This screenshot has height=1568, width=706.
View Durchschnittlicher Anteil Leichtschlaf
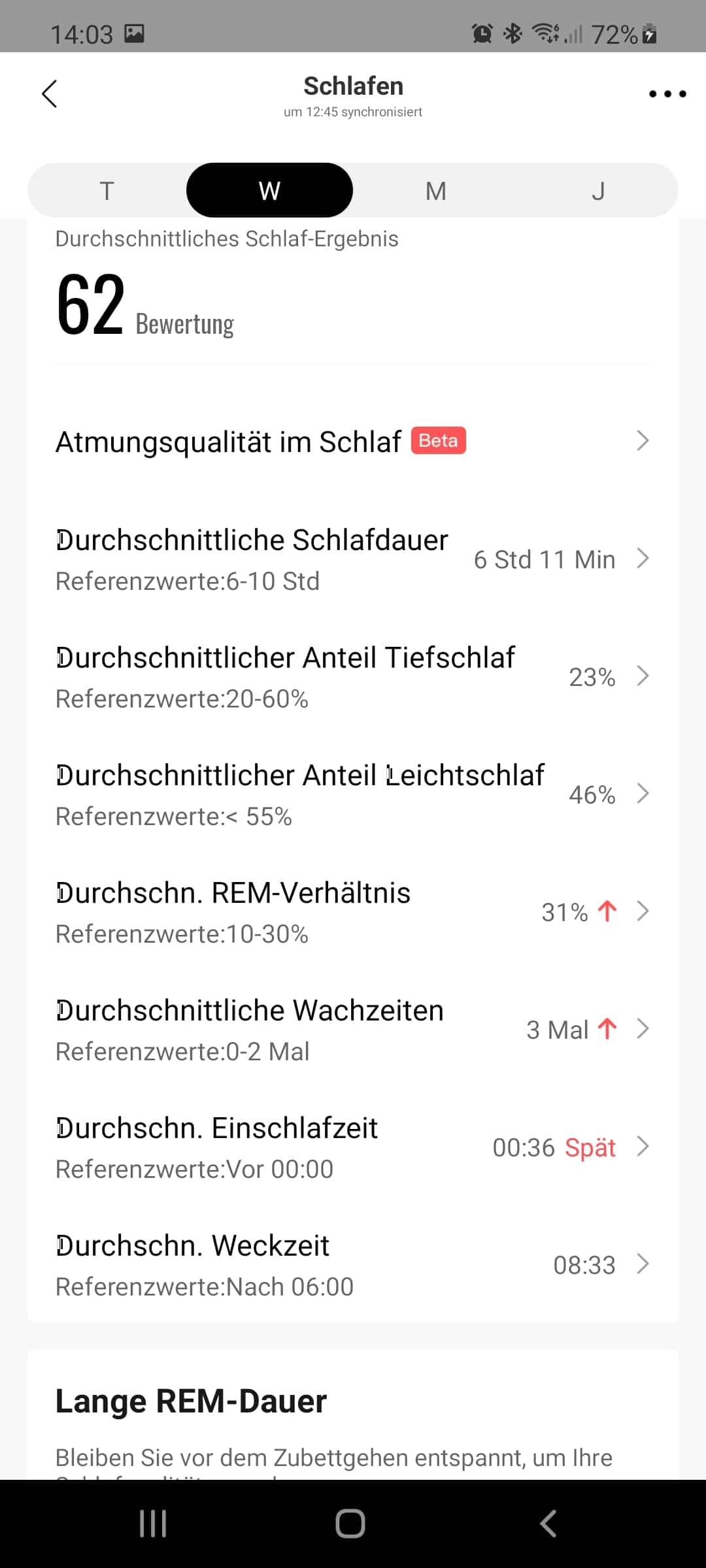click(353, 794)
